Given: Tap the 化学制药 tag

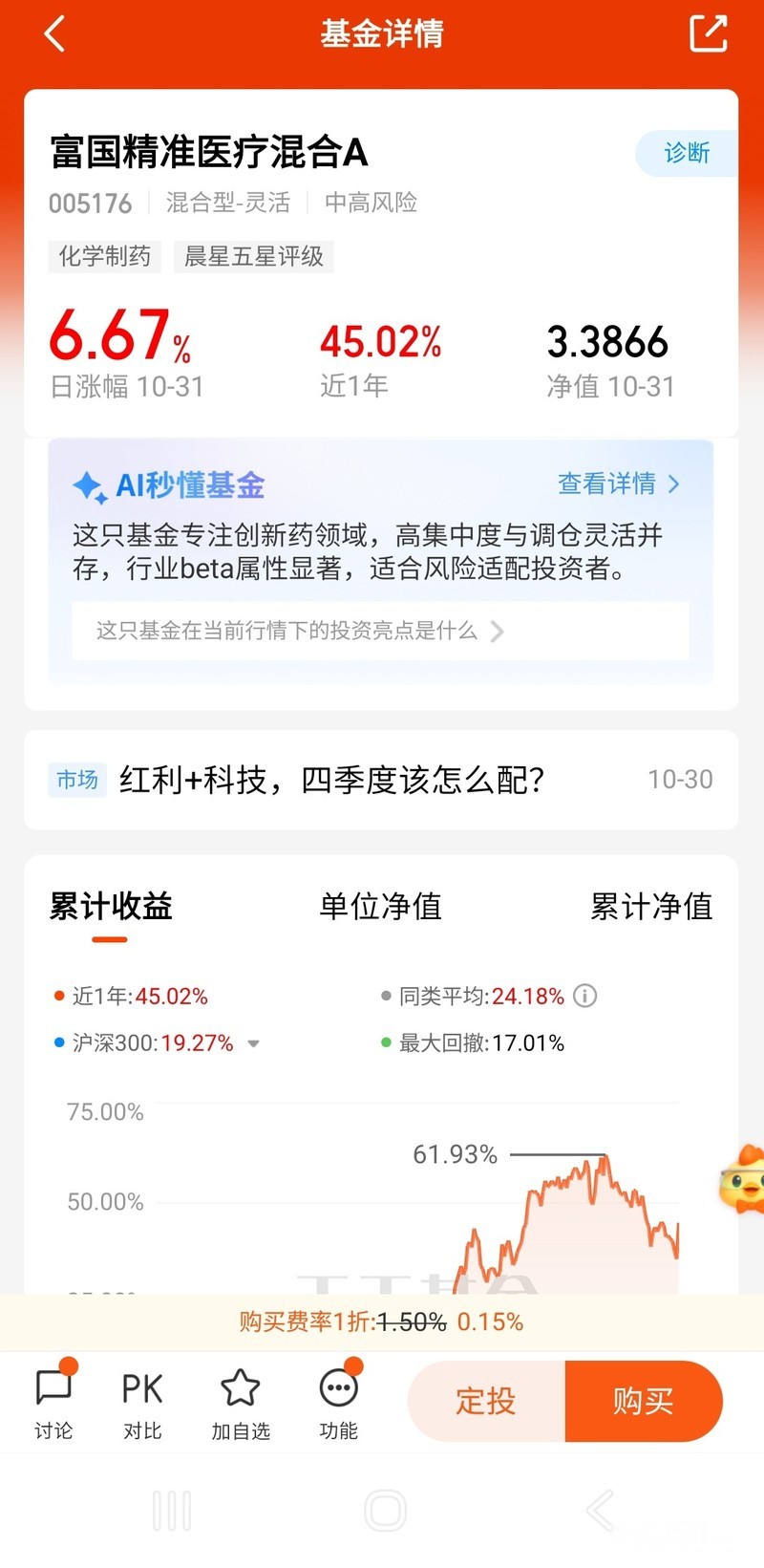Looking at the screenshot, I should tap(105, 256).
